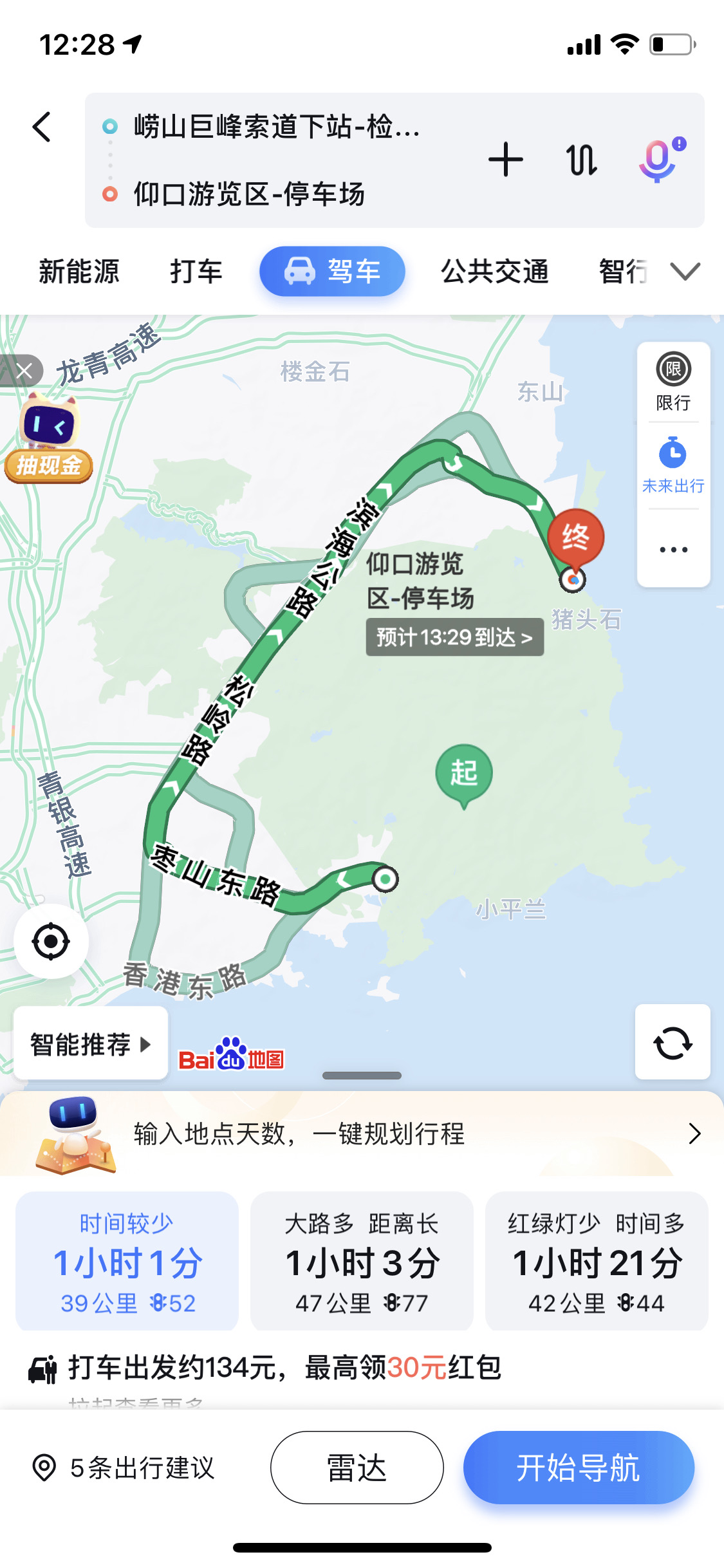Add a waypoint with the plus icon
This screenshot has height=1568, width=724.
point(505,160)
